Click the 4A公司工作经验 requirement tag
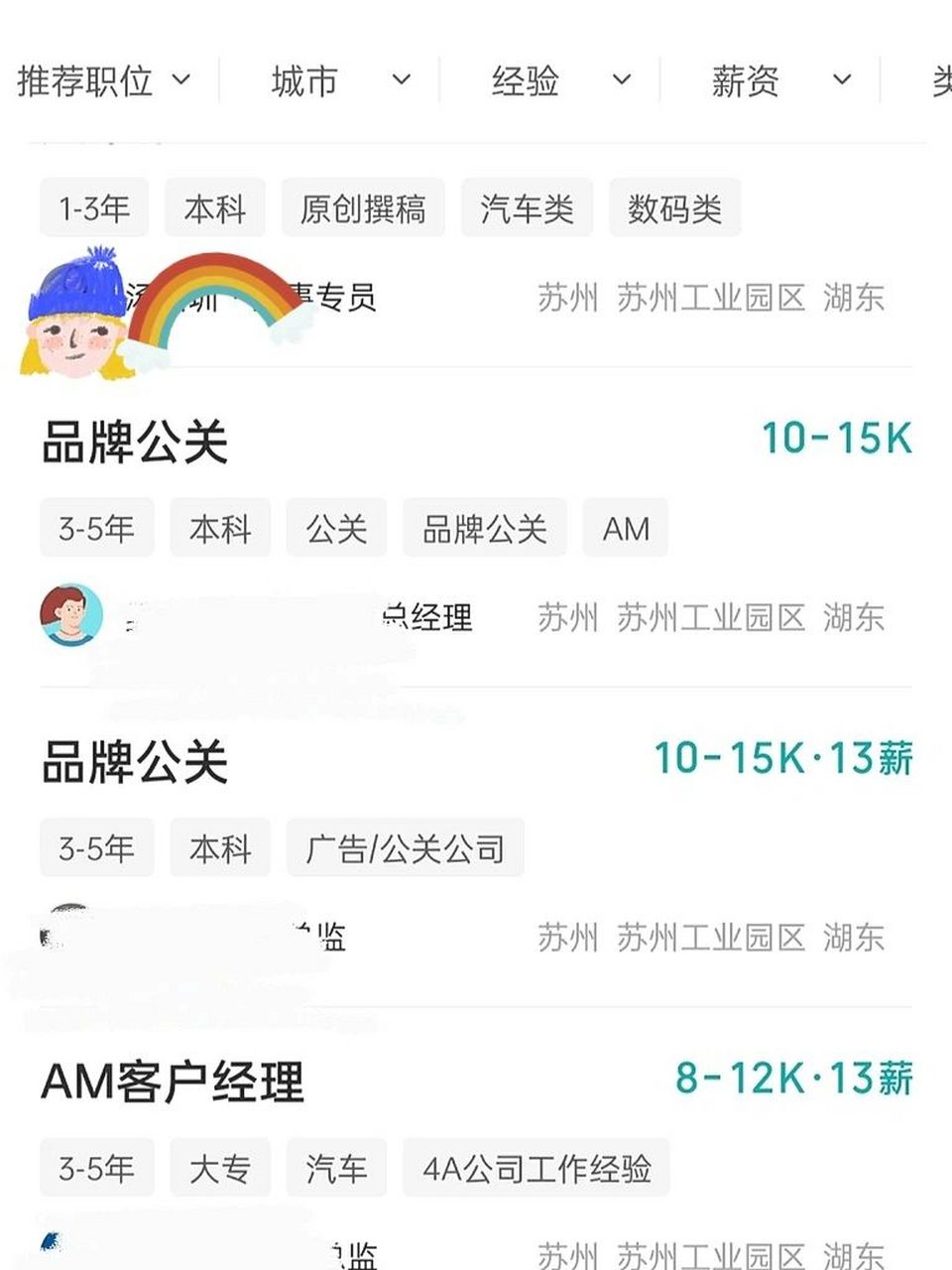 click(x=536, y=1168)
